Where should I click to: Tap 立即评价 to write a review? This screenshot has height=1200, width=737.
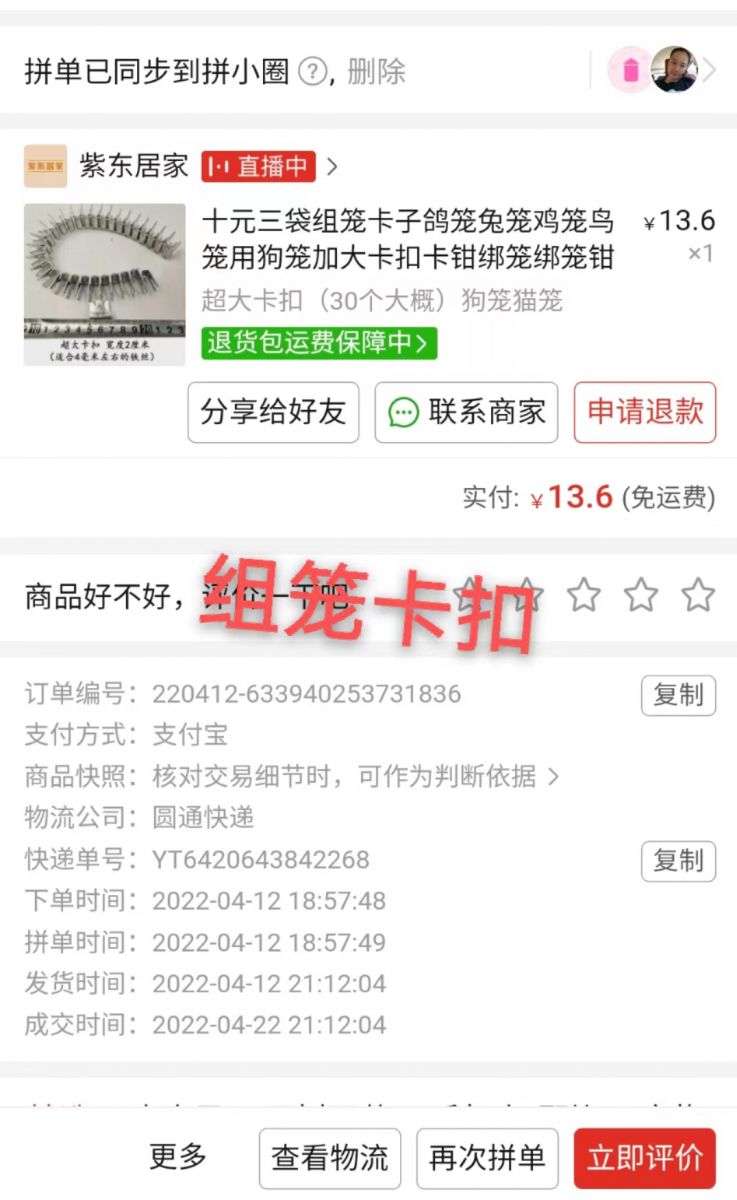point(645,1158)
